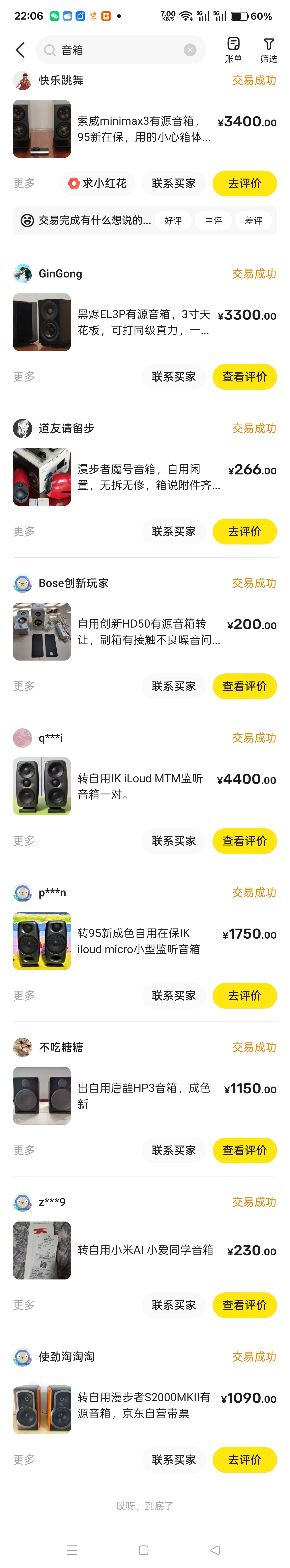Contact buyer 不吃糖糖
Viewport: 290px width, 1568px height.
[x=174, y=1150]
